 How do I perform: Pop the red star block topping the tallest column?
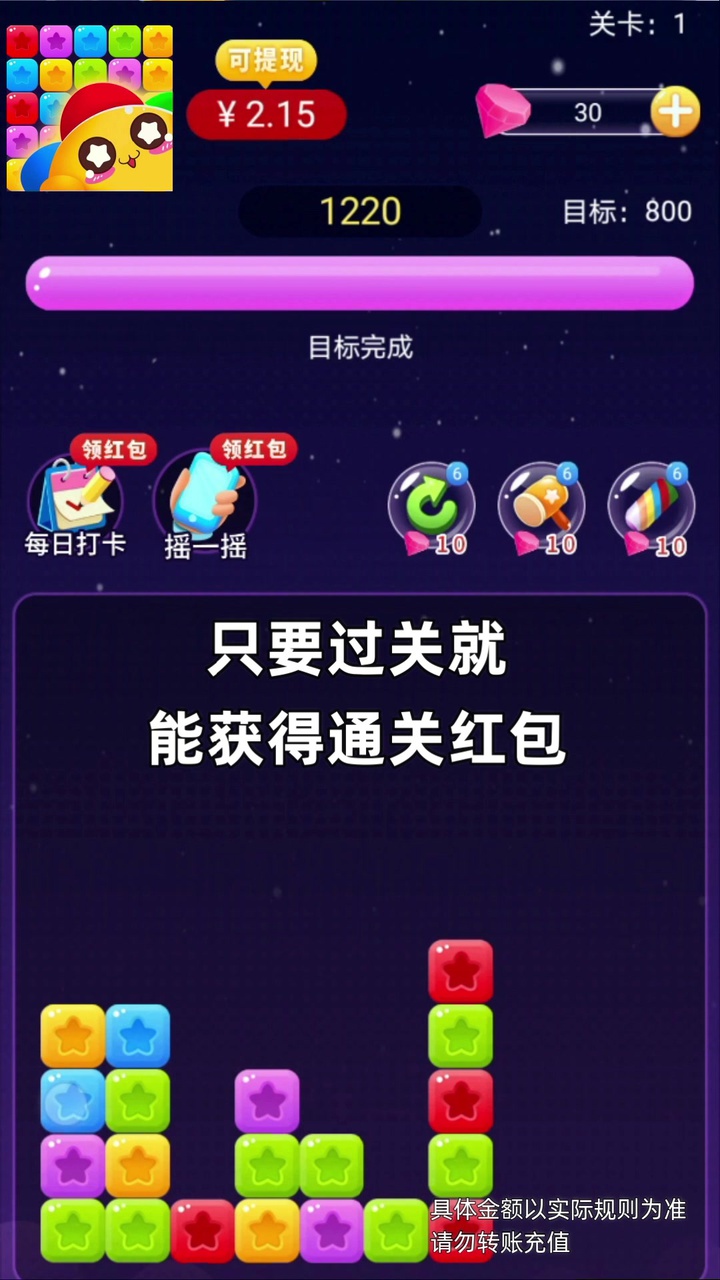pos(461,971)
